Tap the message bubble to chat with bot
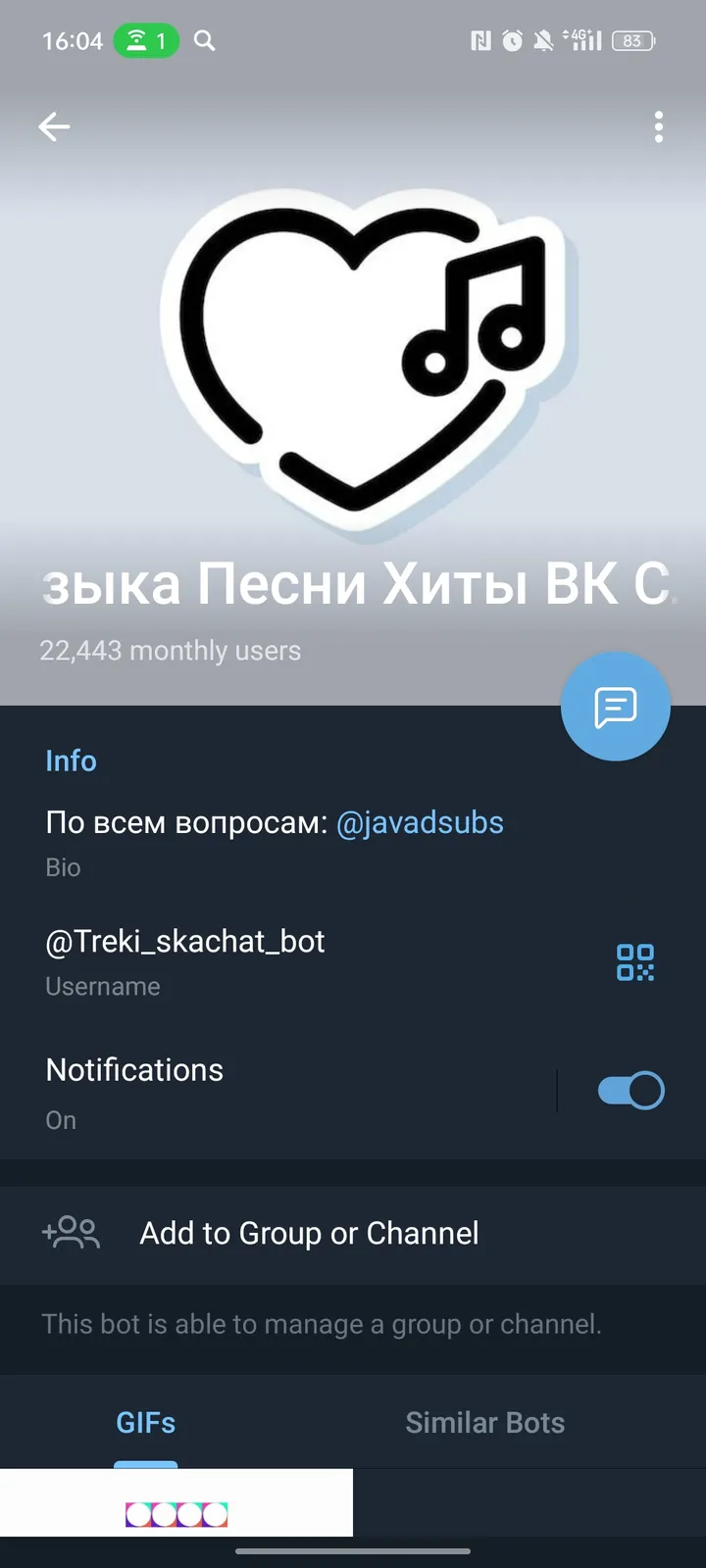Screen dimensions: 706x1568 pyautogui.click(x=615, y=706)
